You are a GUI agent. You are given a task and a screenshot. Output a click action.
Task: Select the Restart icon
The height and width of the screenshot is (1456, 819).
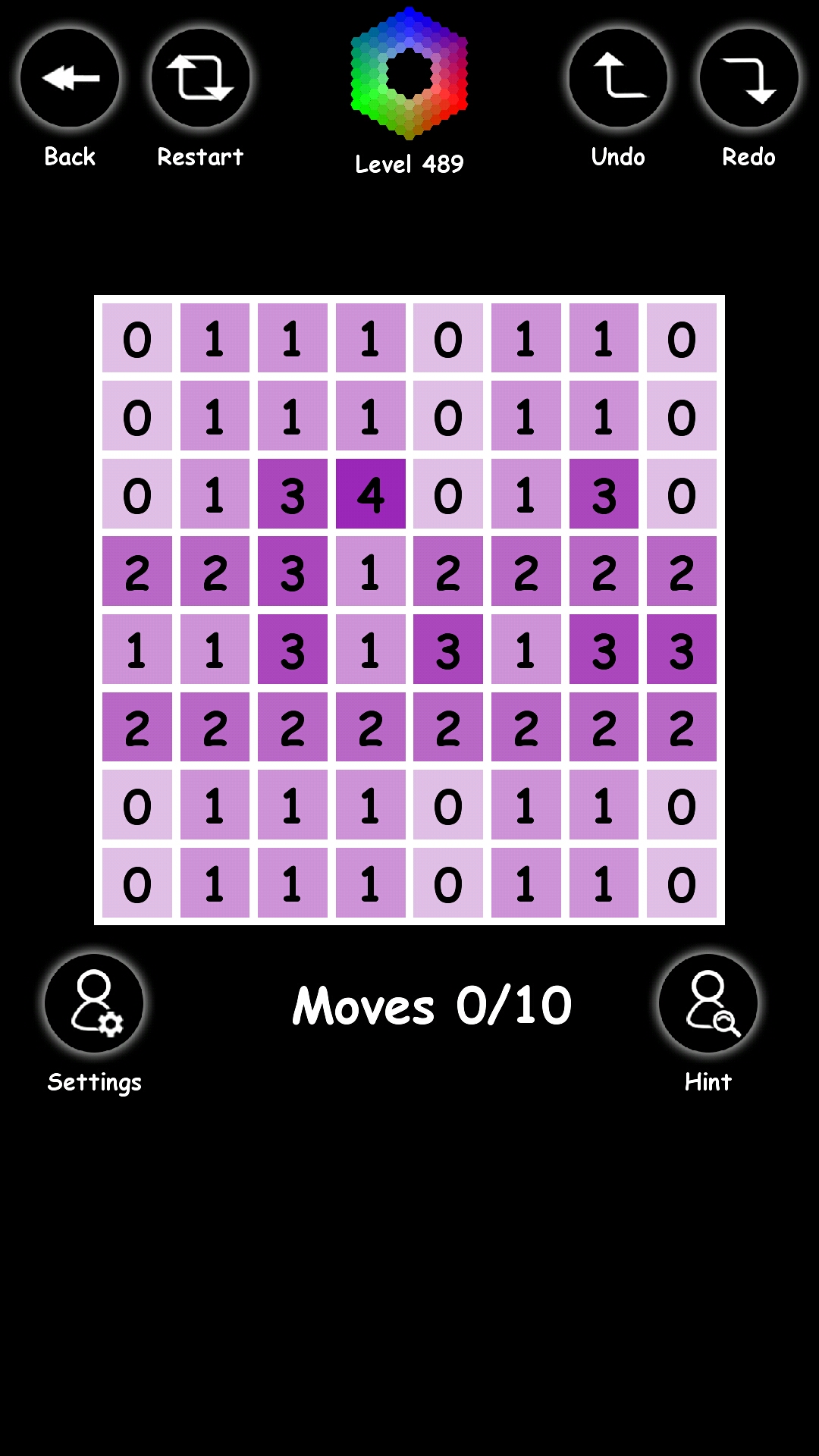pos(200,77)
